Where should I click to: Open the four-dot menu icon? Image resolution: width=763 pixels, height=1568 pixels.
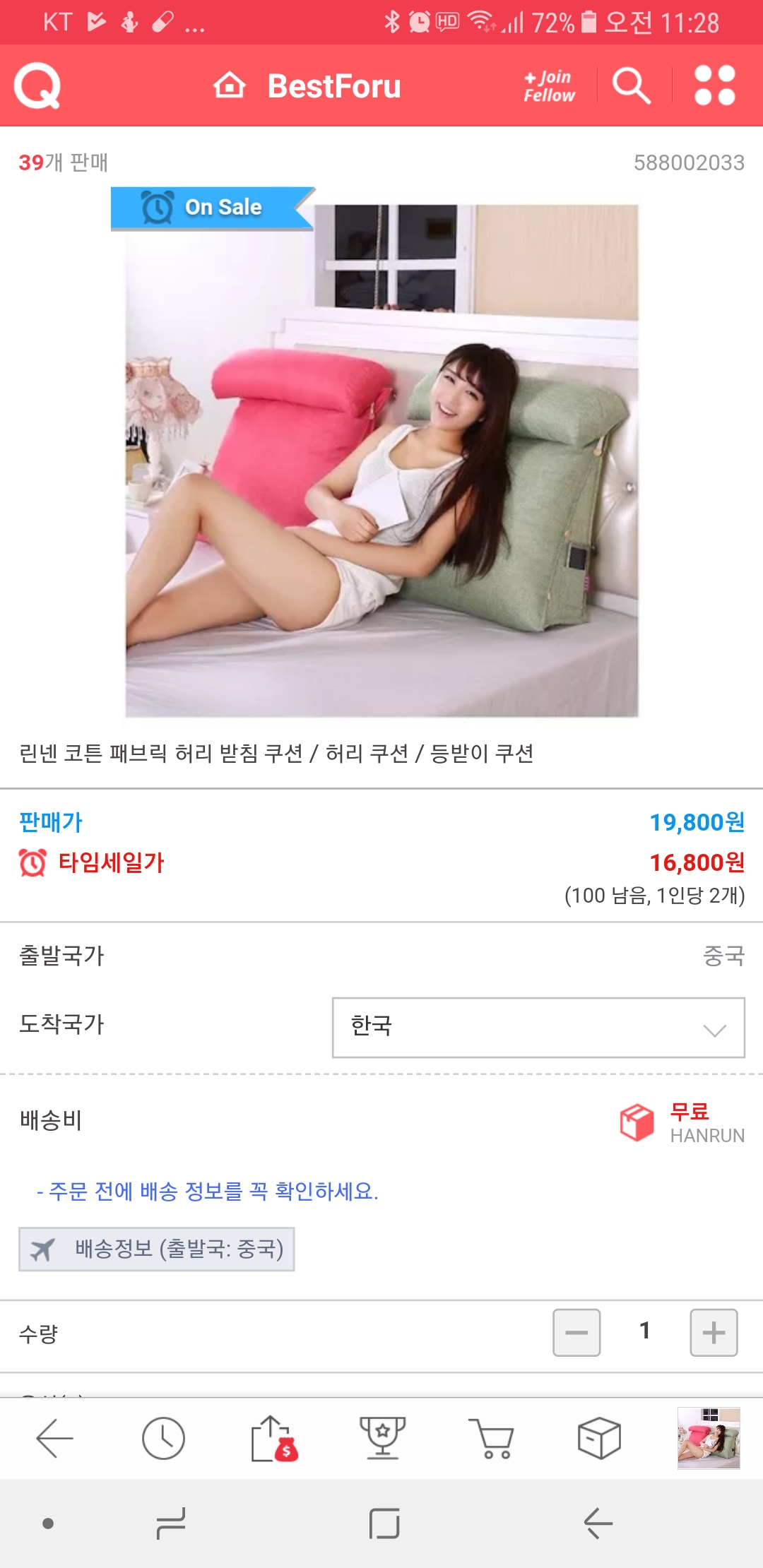click(x=715, y=85)
